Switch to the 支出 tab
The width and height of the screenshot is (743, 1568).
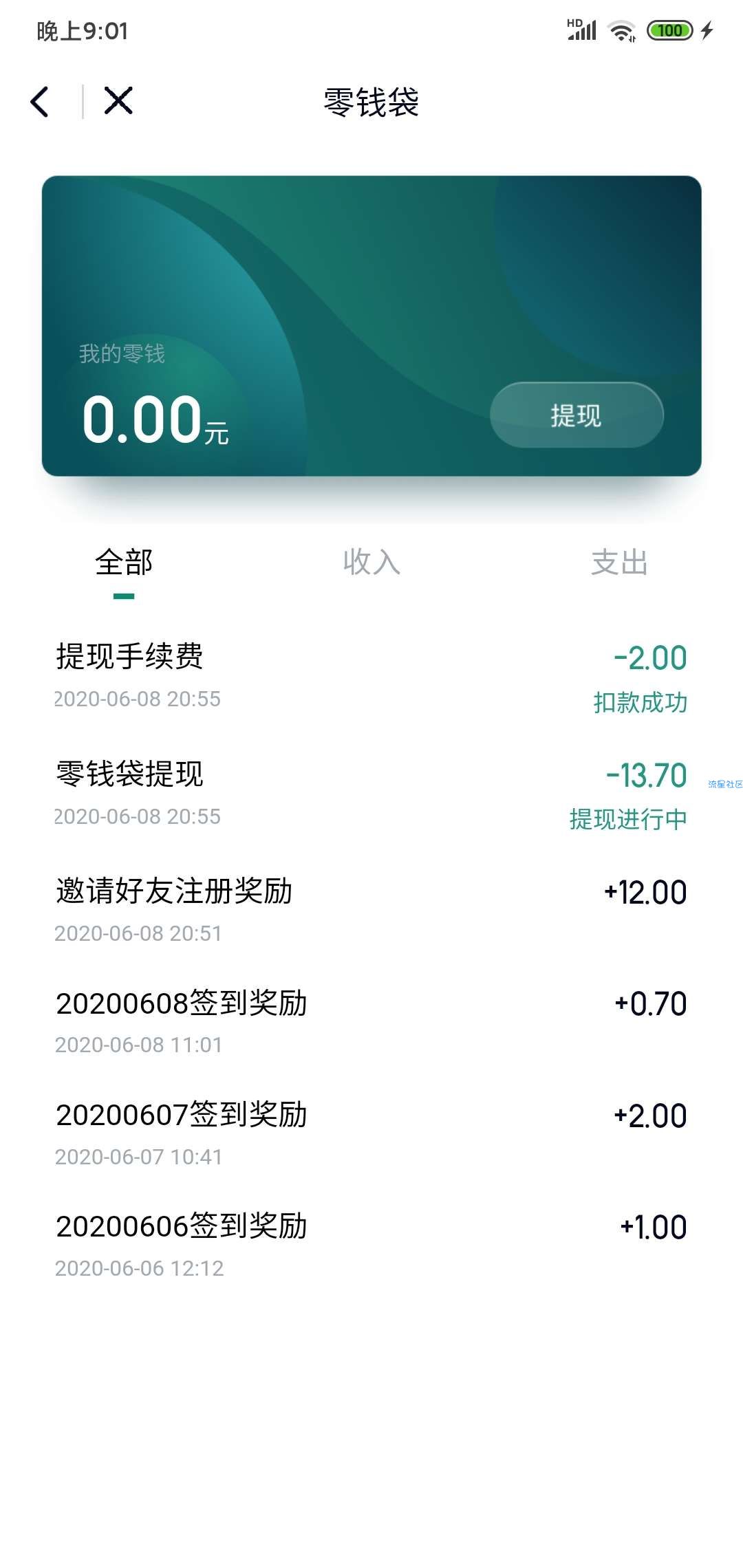pos(619,563)
